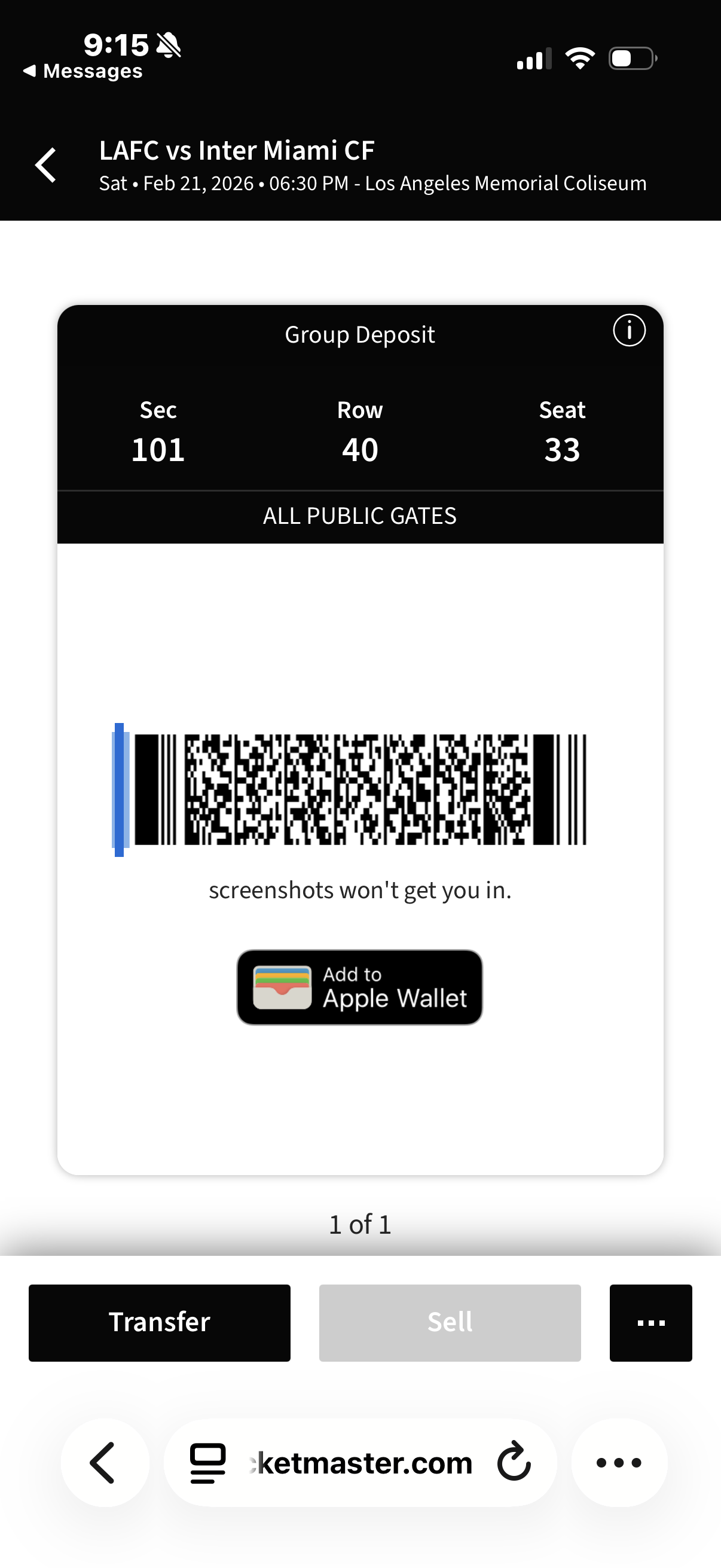Go back in the browser toolbar
This screenshot has height=1568, width=721.
[104, 1462]
